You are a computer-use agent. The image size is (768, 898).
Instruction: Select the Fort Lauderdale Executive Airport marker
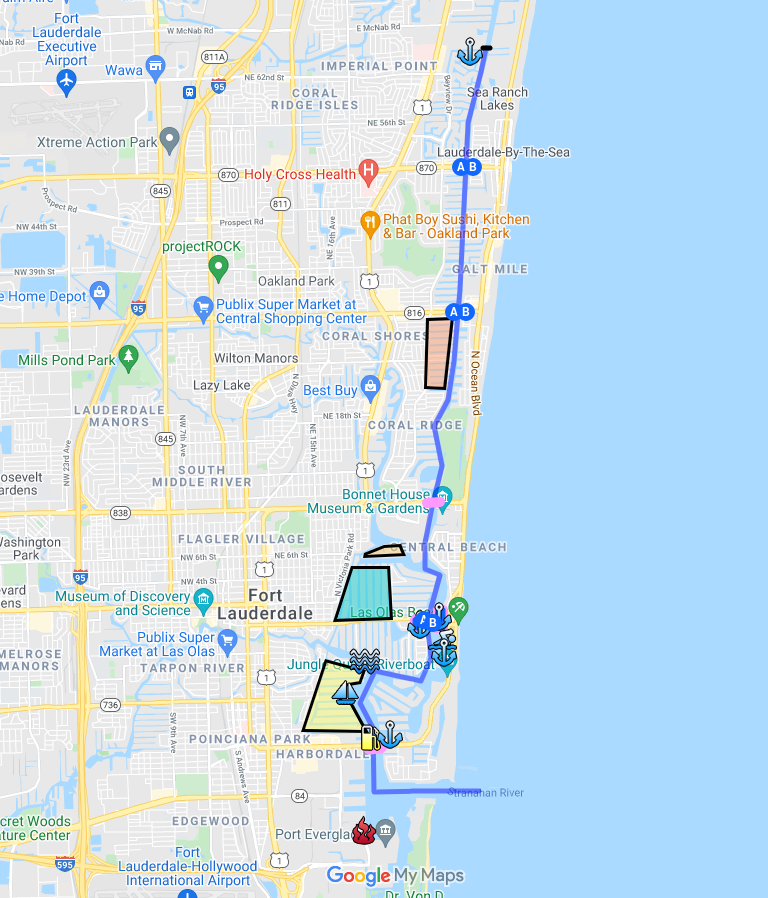point(67,80)
